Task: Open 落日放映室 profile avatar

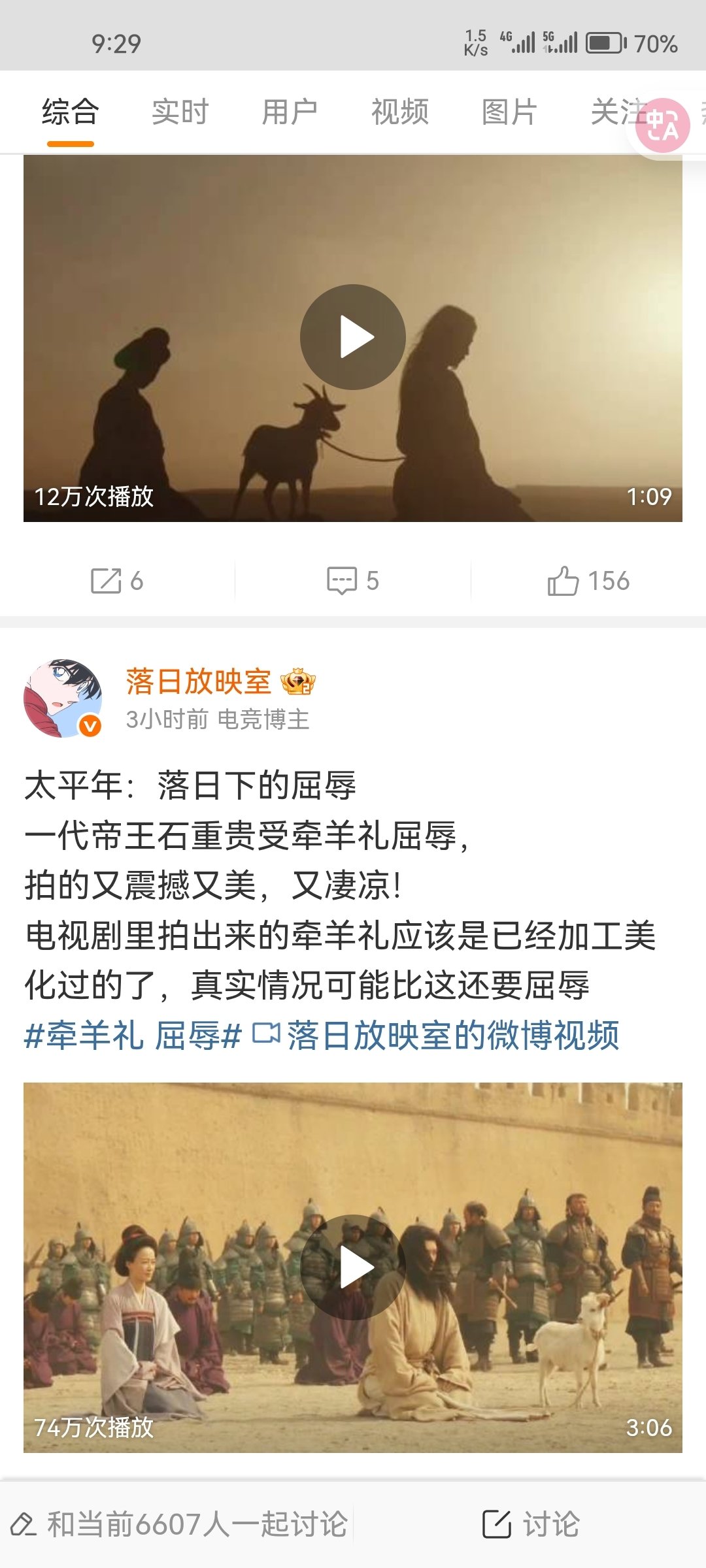Action: (63, 698)
